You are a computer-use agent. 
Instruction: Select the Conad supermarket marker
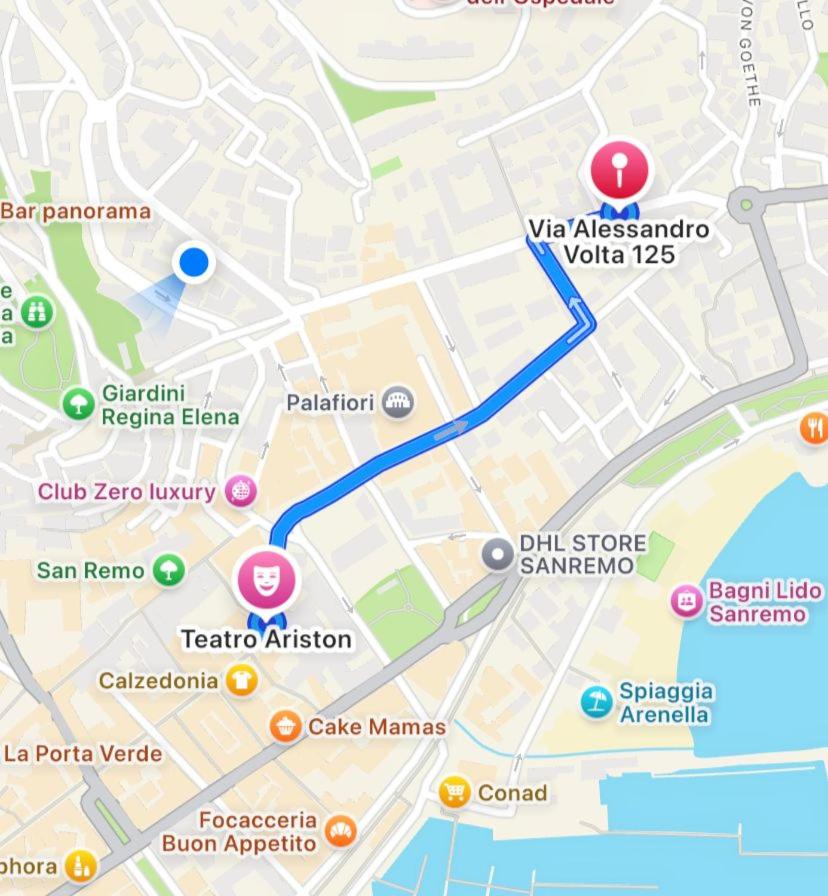pos(455,793)
